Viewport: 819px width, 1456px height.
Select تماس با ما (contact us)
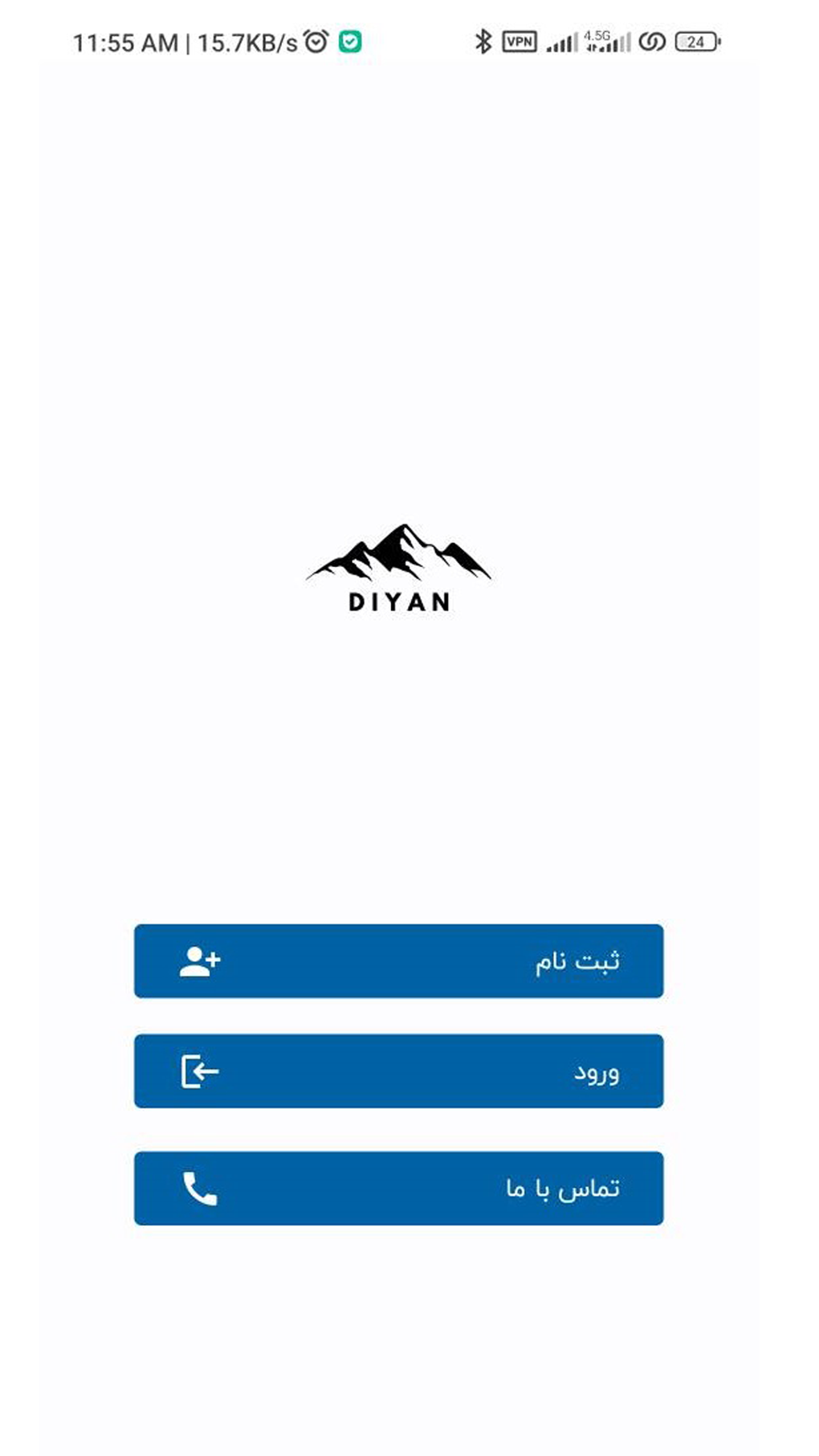[x=398, y=1188]
